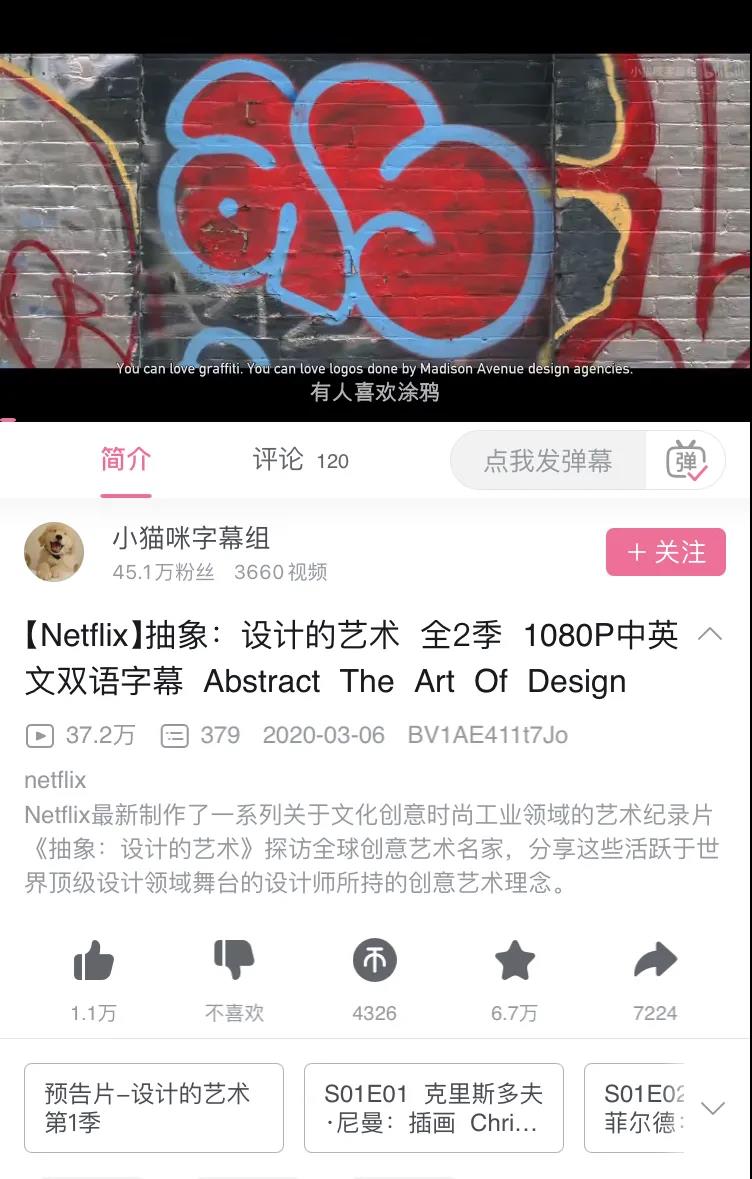The image size is (752, 1179).
Task: Tap 点我发弹幕 input to send danmaku
Action: point(548,461)
